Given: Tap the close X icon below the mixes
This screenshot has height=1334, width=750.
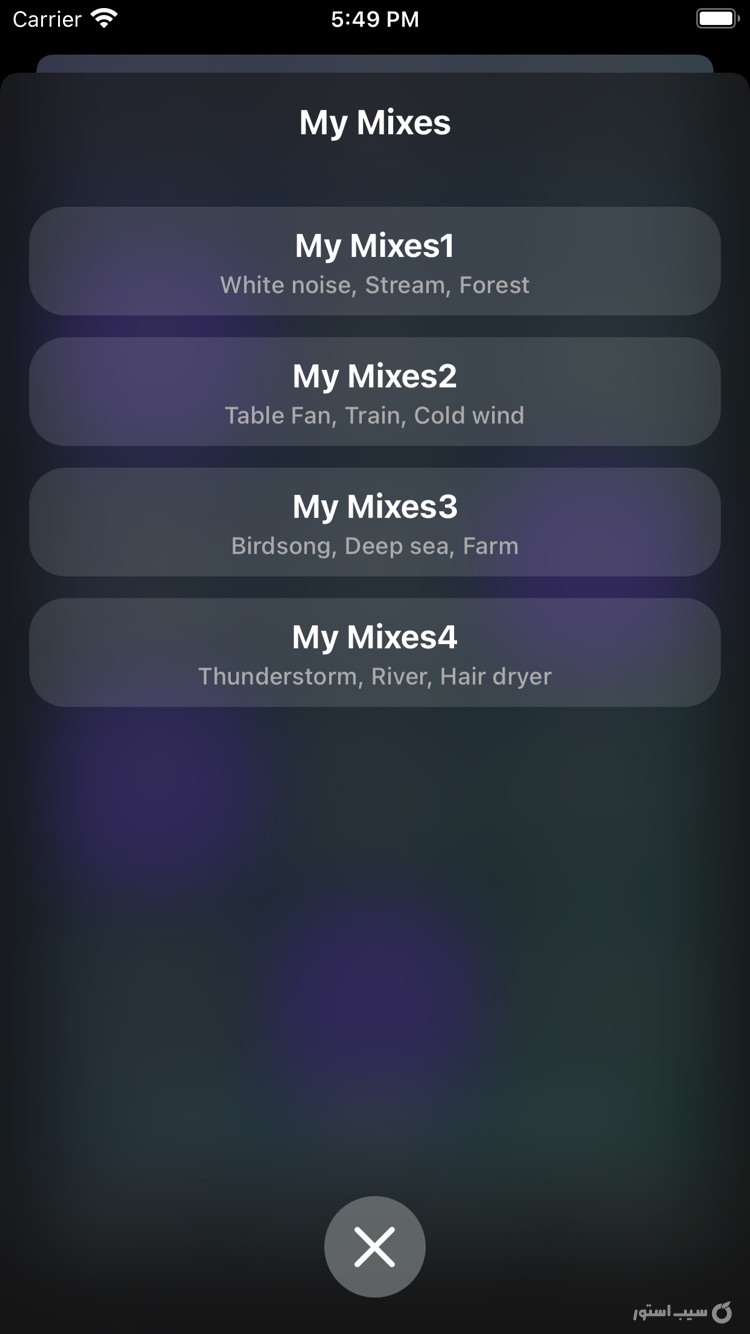Looking at the screenshot, I should 374,1246.
